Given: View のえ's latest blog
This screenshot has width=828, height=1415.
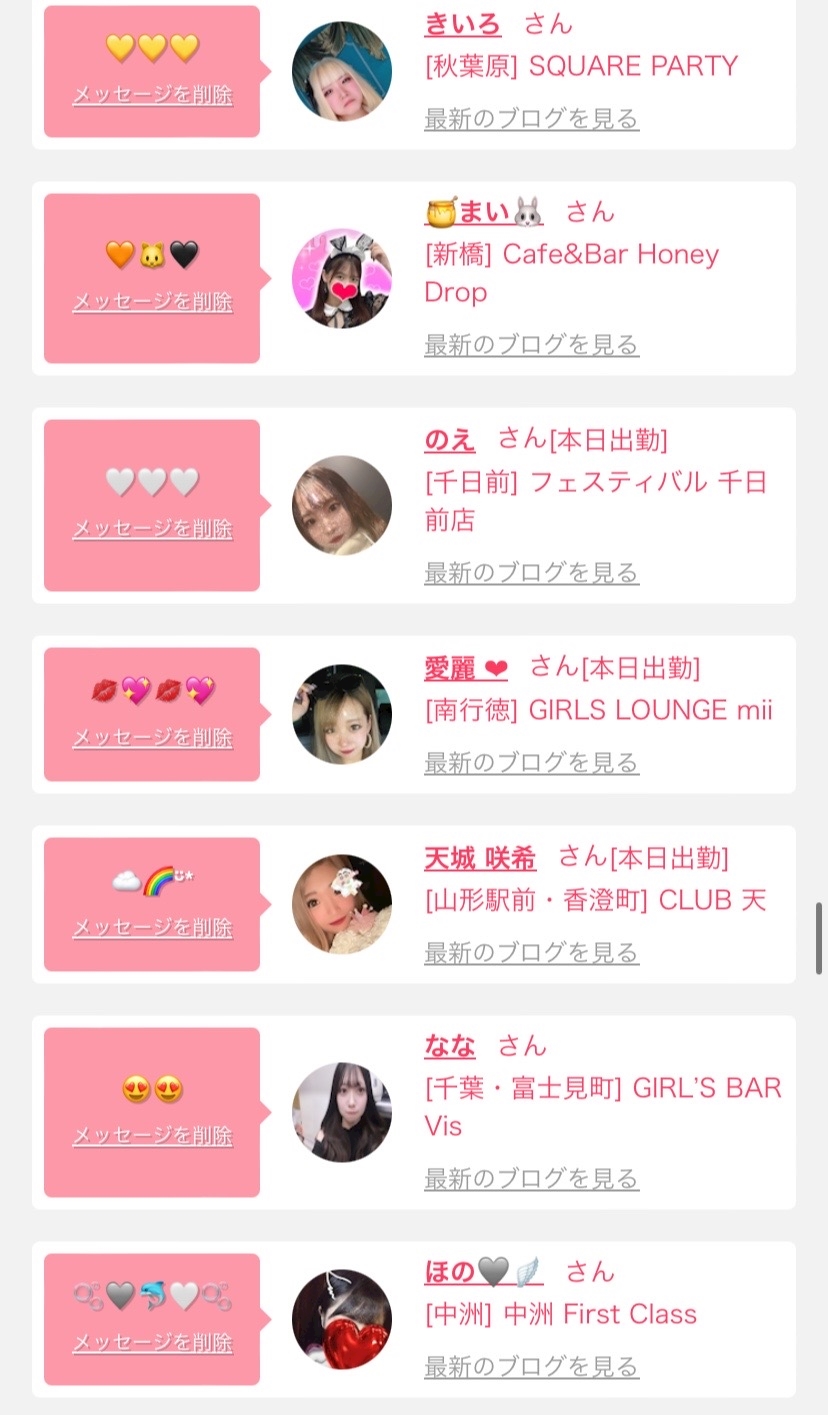Looking at the screenshot, I should coord(531,573).
